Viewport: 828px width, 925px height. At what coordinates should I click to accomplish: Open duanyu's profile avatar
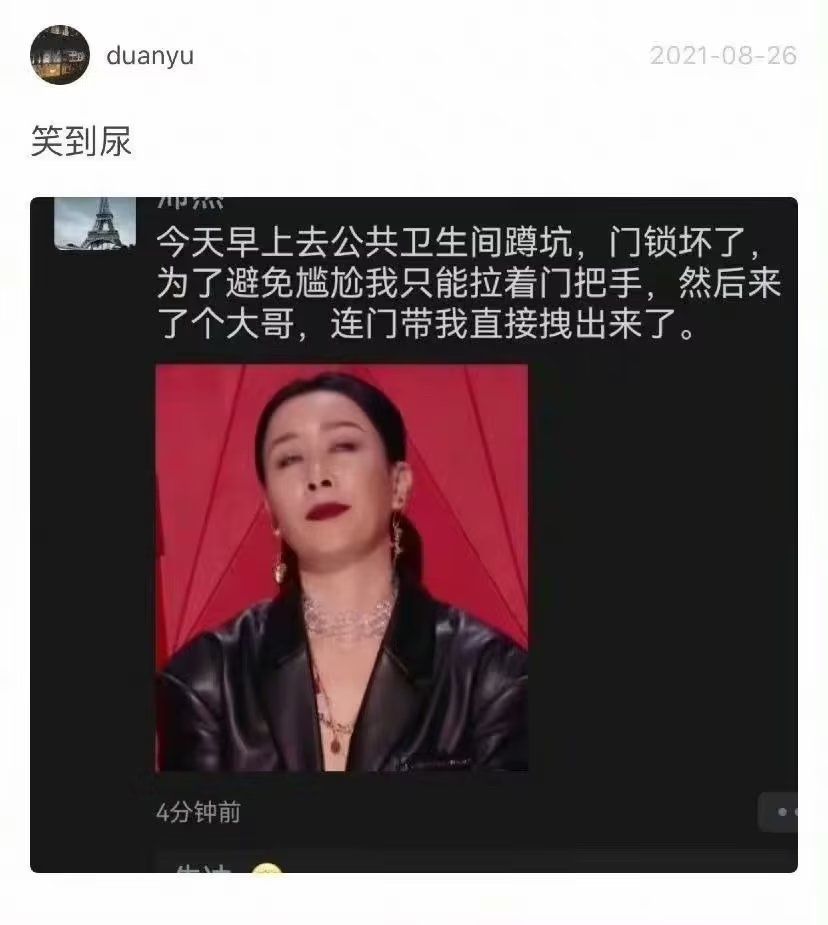[x=60, y=55]
